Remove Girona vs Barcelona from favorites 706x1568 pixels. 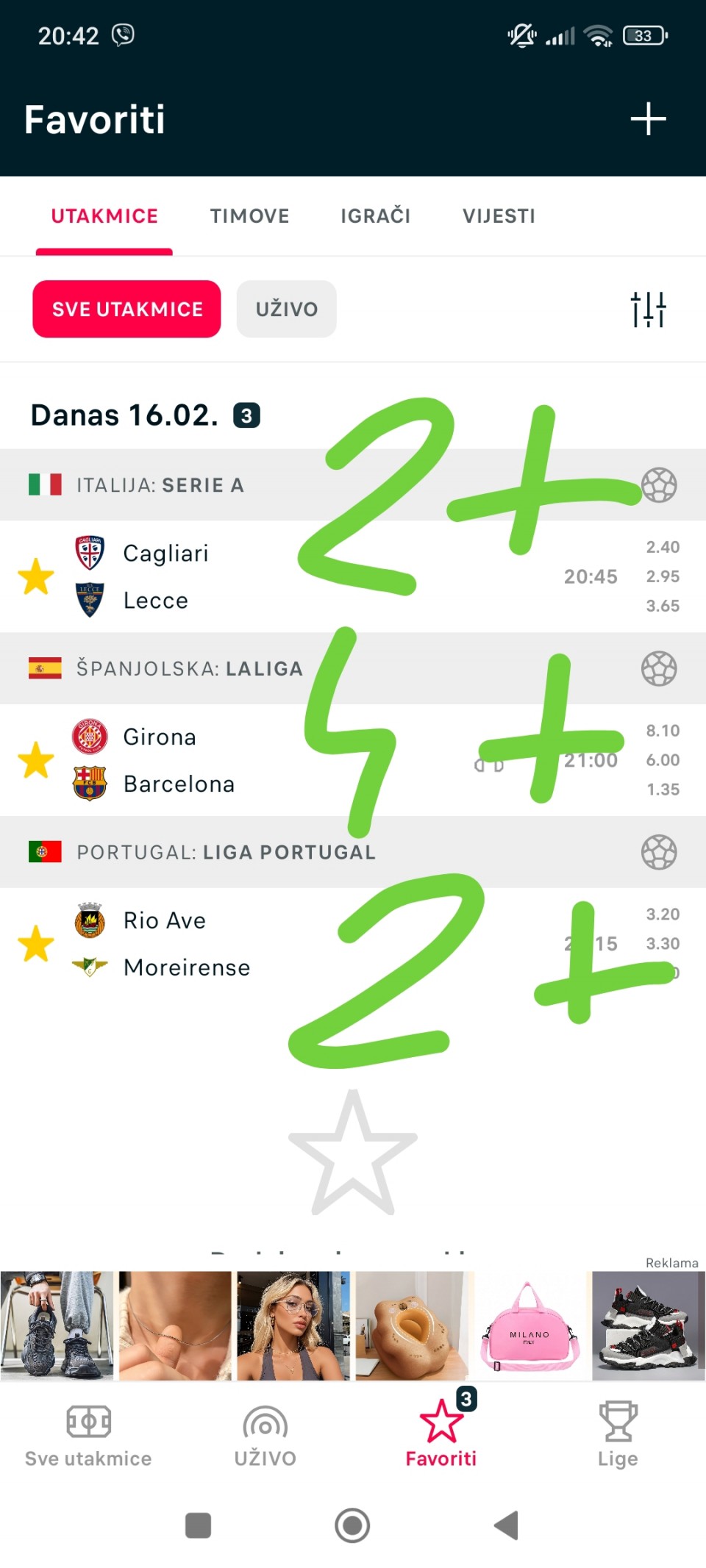(36, 760)
